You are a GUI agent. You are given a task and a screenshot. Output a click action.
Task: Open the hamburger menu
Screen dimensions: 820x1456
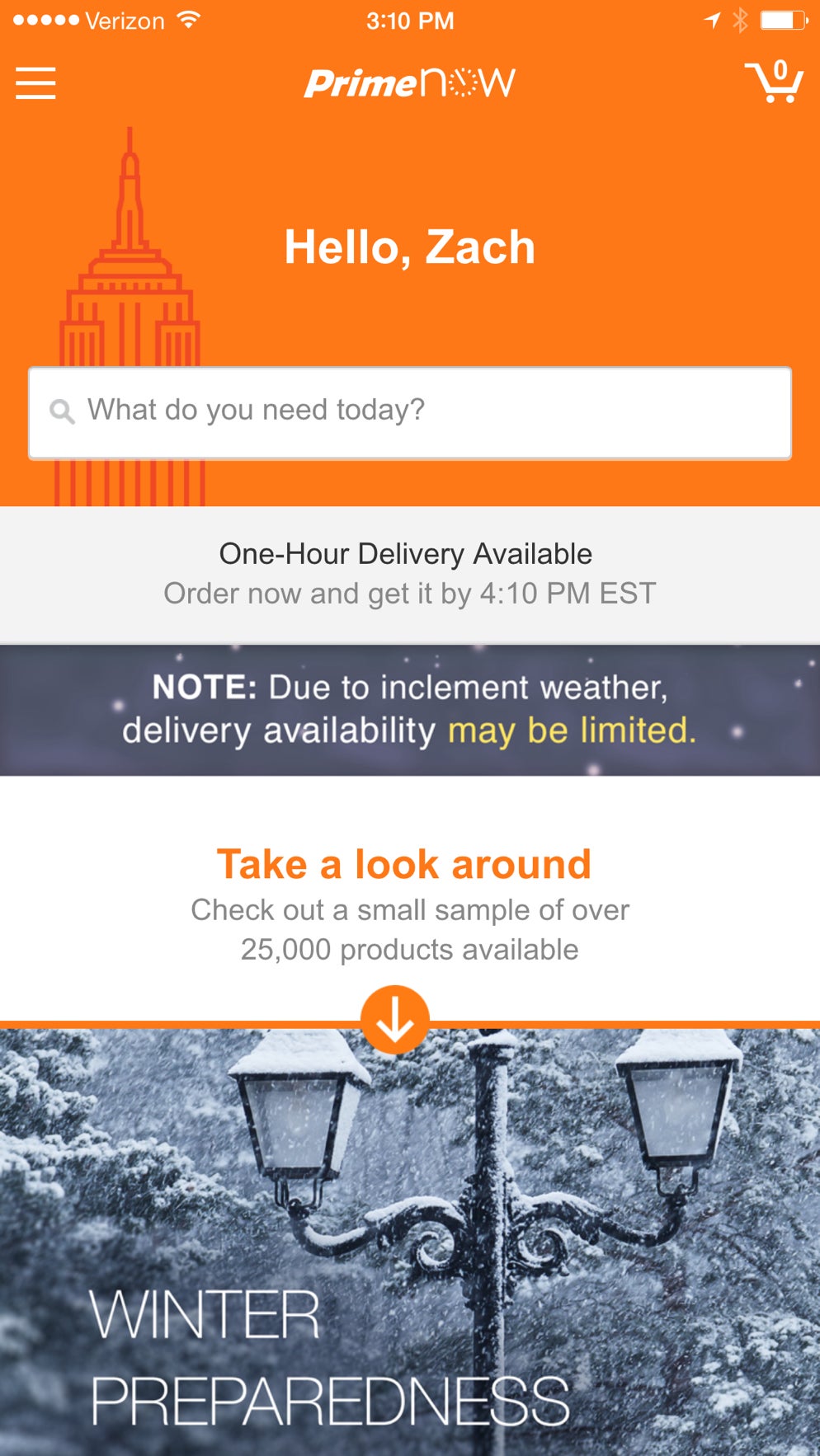[x=35, y=83]
